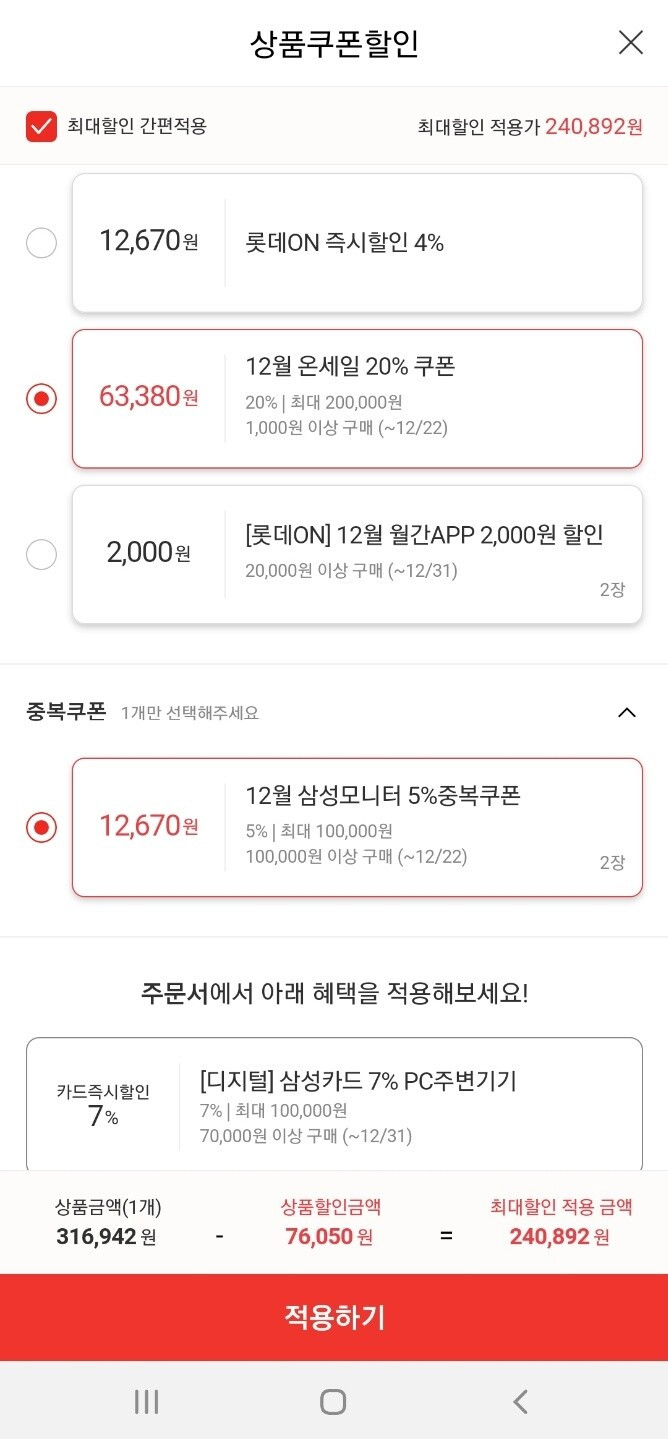Select the 12월 온세일 20% 쿠폰 option
This screenshot has width=668, height=1439.
pos(41,399)
